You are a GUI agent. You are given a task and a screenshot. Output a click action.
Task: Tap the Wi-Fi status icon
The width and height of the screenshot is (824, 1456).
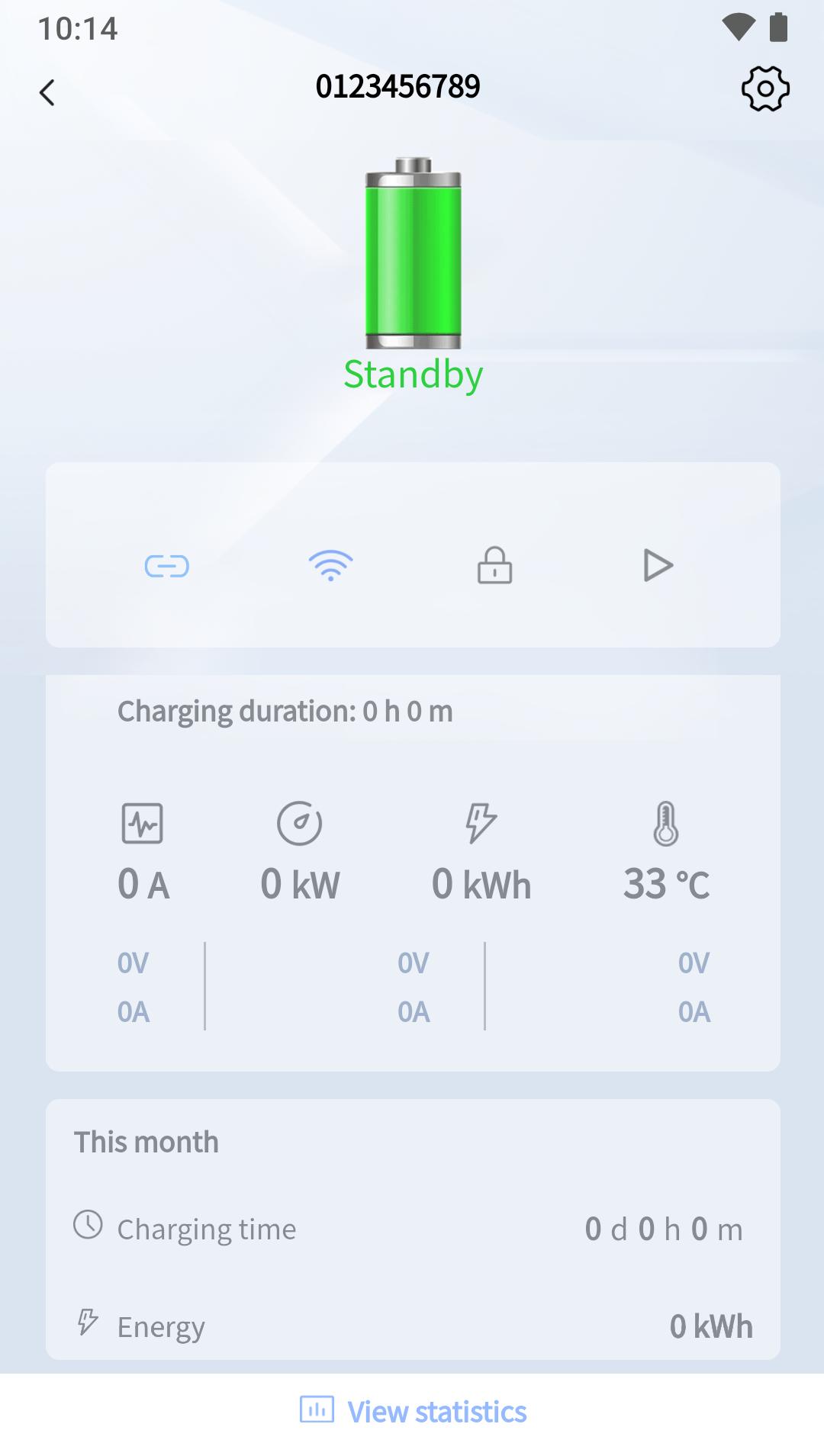[330, 566]
